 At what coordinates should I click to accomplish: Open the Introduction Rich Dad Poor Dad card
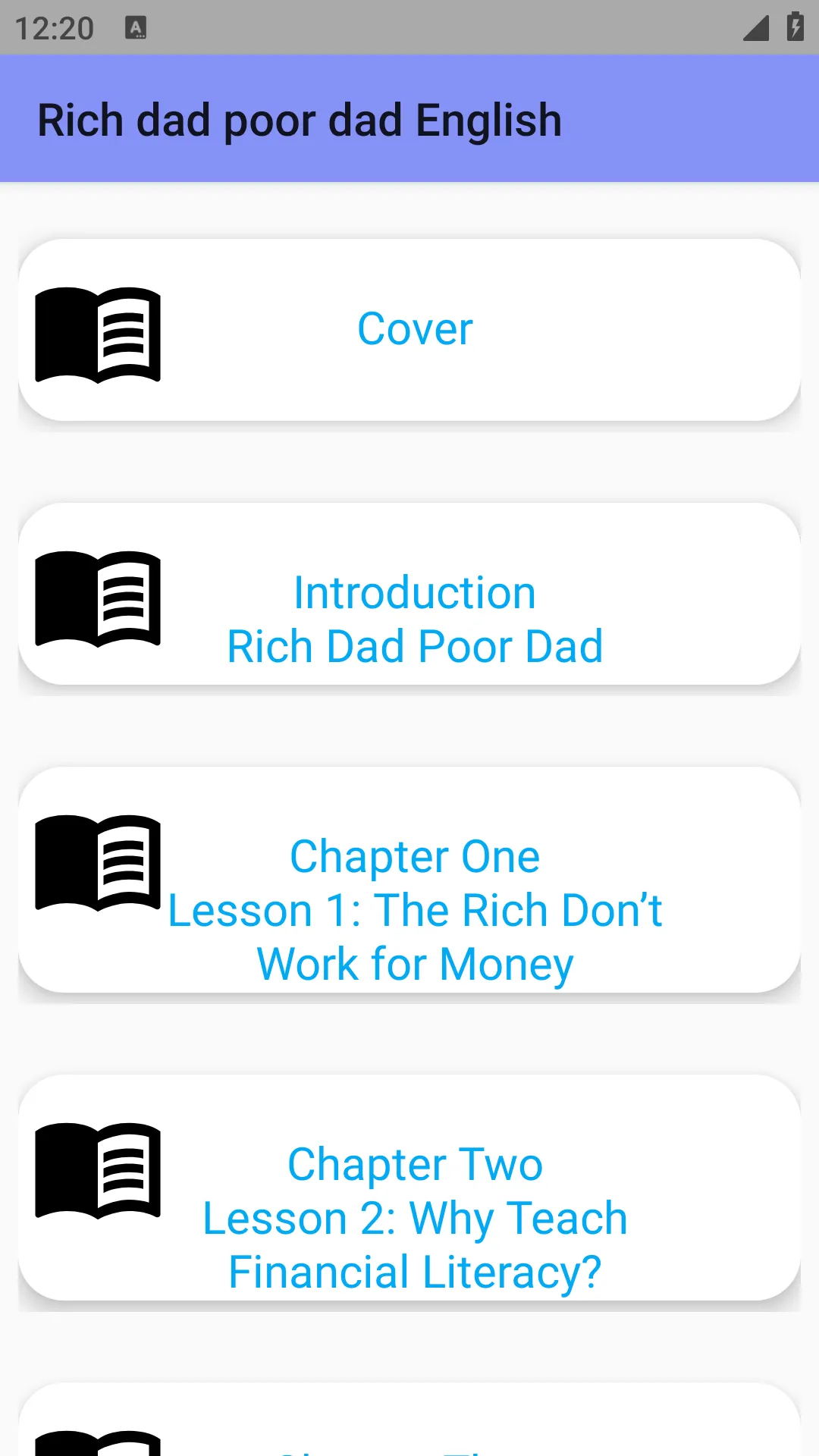tap(409, 594)
